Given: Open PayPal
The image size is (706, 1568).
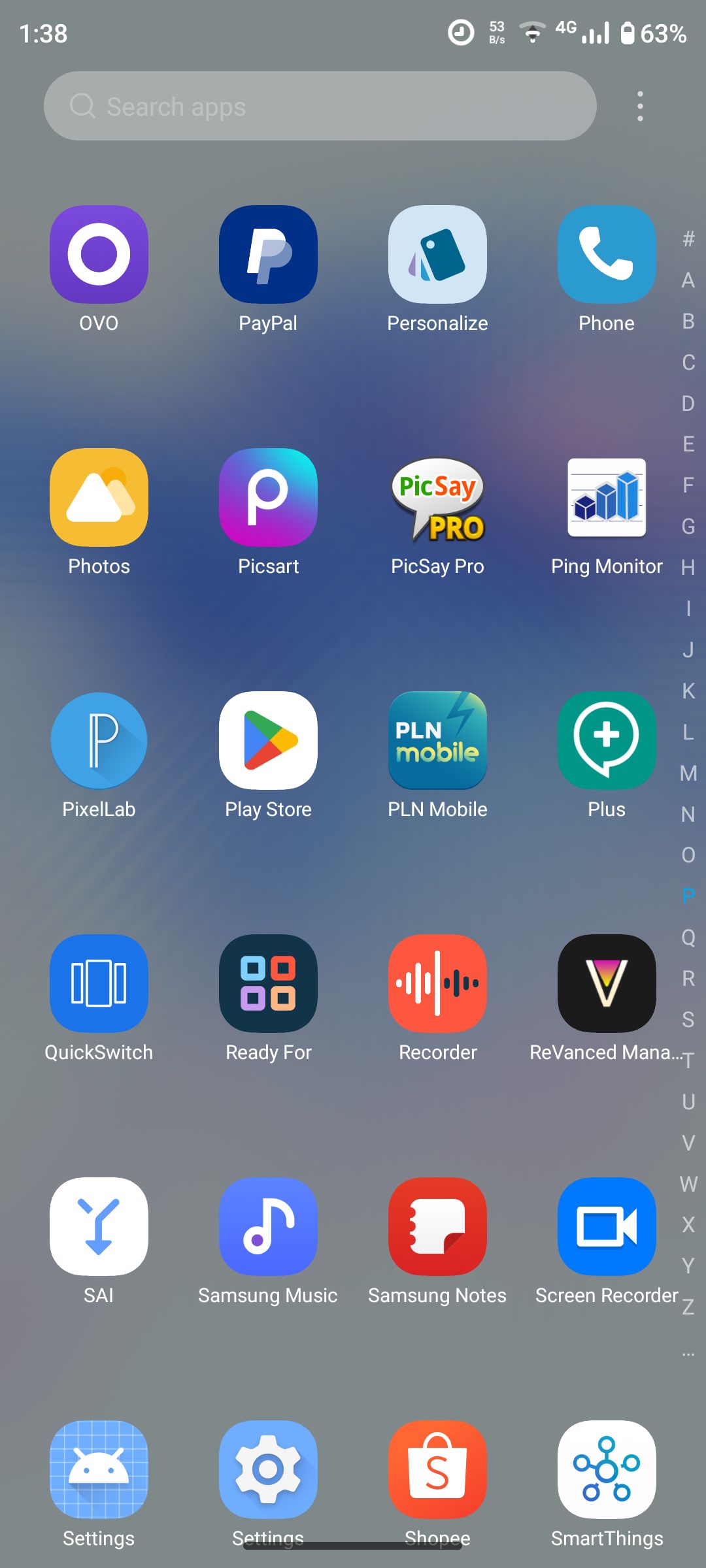Looking at the screenshot, I should point(268,255).
